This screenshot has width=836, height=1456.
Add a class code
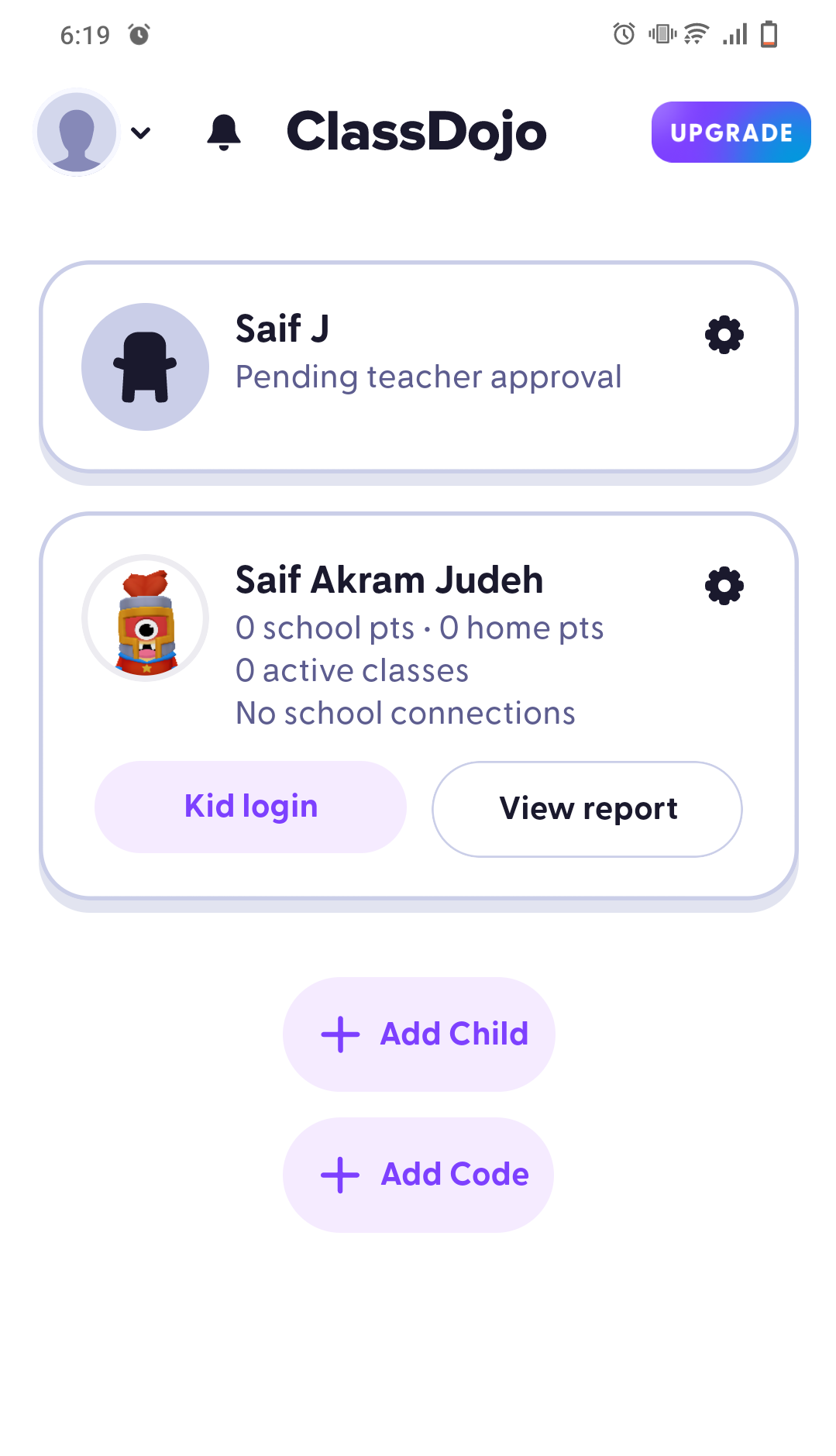419,1175
